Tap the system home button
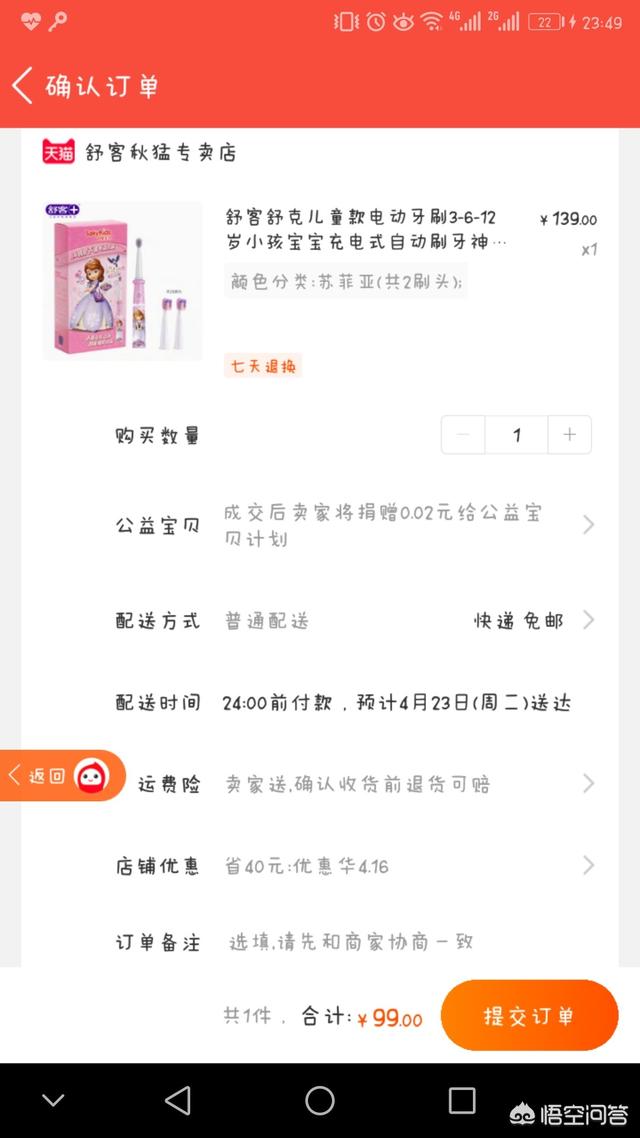Screen dimensions: 640x1138 click(x=320, y=1100)
